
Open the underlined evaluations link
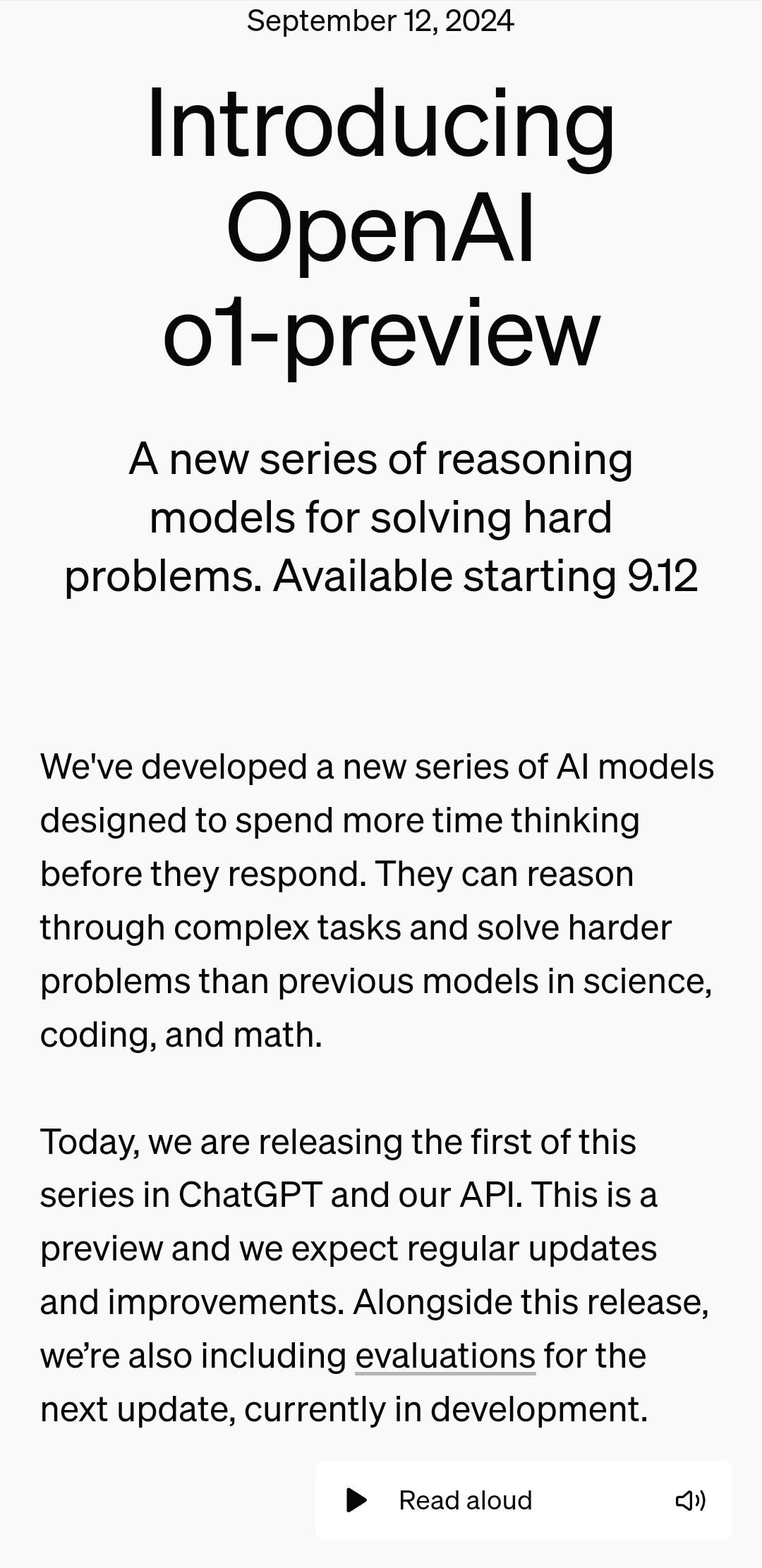point(445,1356)
